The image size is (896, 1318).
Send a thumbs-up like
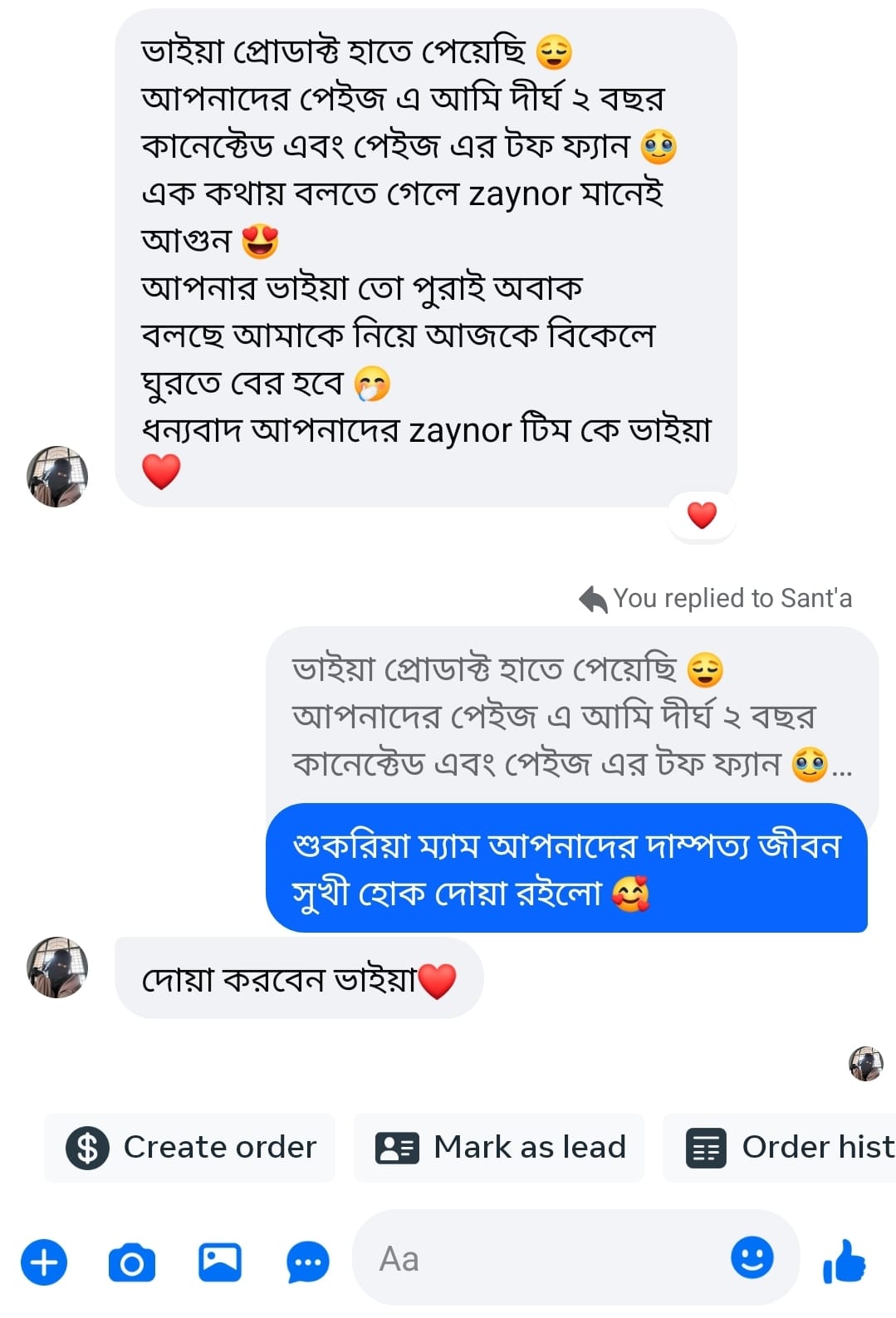tap(843, 1262)
